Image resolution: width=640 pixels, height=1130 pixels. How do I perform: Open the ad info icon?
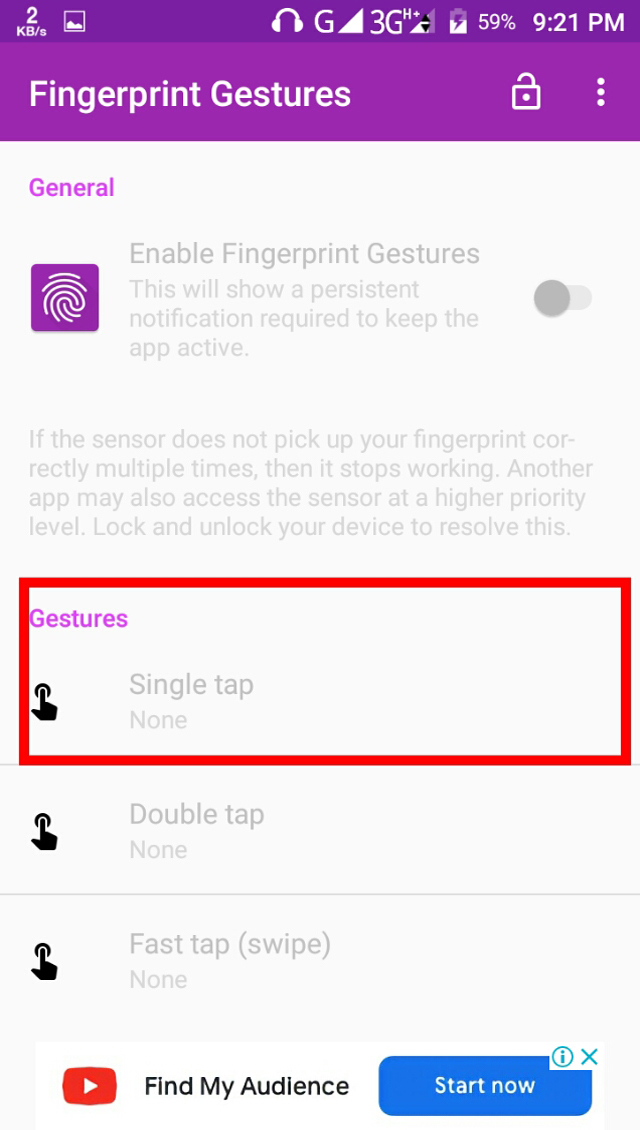[x=562, y=1057]
